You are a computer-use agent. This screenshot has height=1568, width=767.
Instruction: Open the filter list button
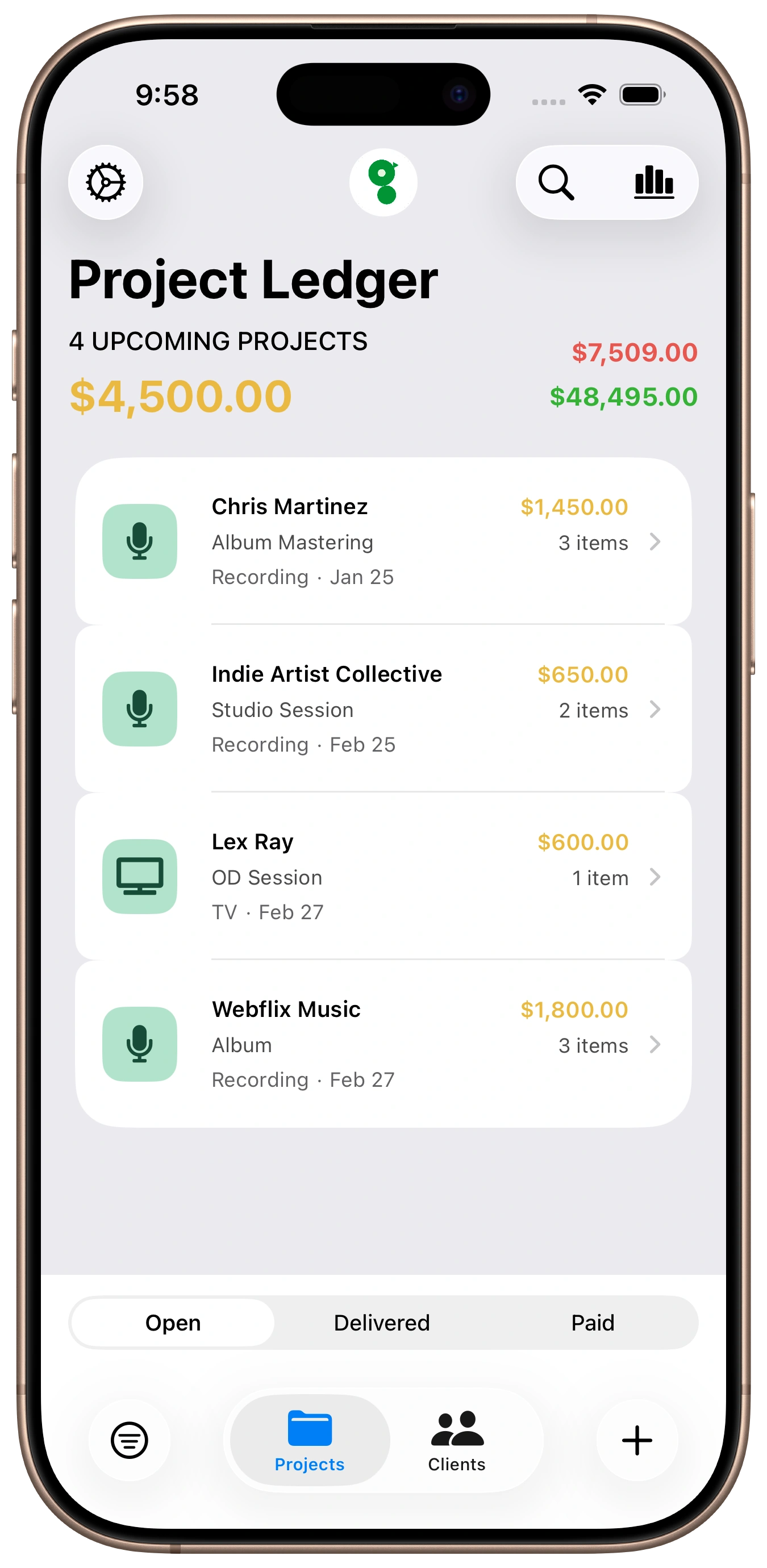click(x=130, y=1440)
